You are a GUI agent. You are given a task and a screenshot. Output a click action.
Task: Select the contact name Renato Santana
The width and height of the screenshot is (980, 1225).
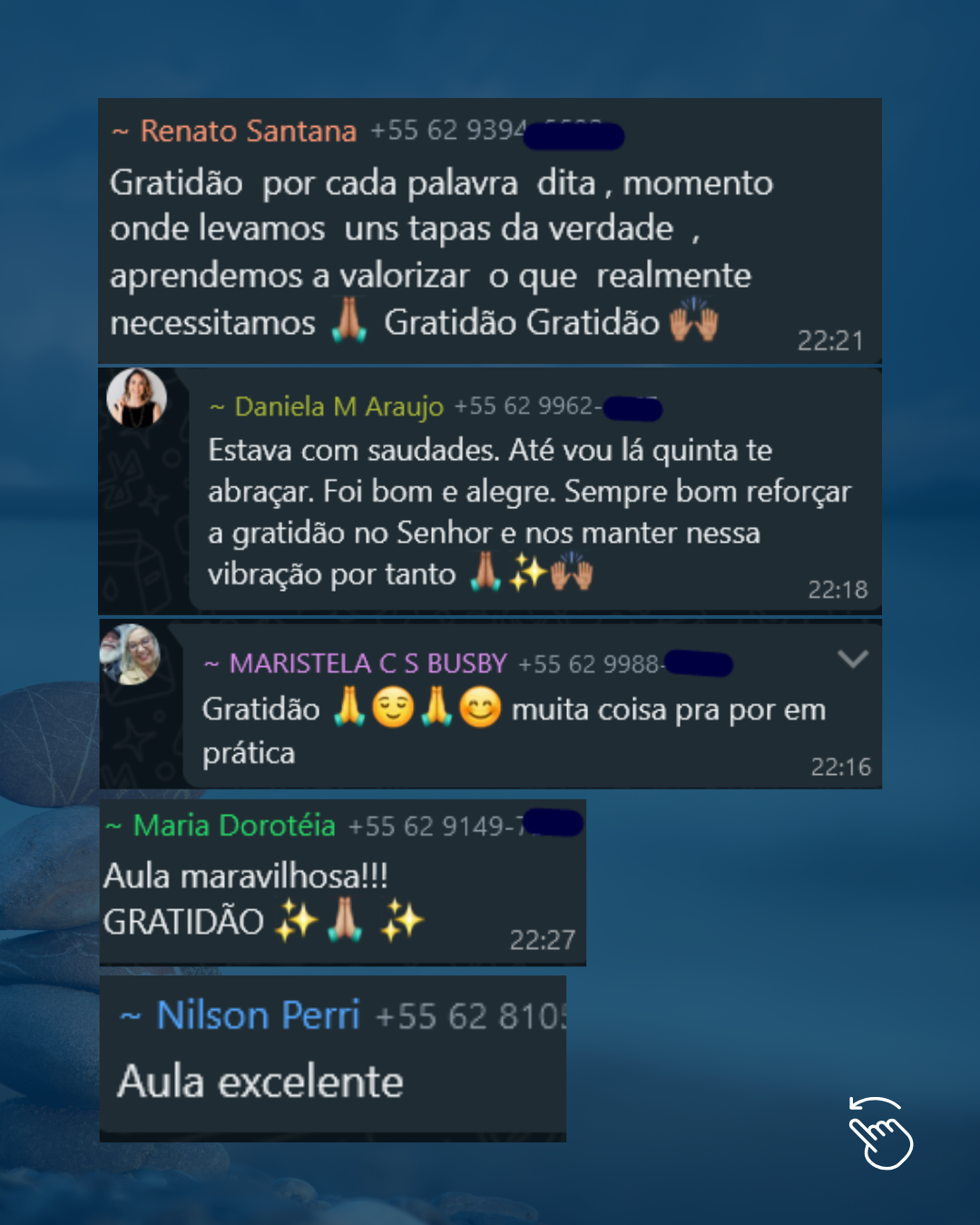[x=247, y=131]
